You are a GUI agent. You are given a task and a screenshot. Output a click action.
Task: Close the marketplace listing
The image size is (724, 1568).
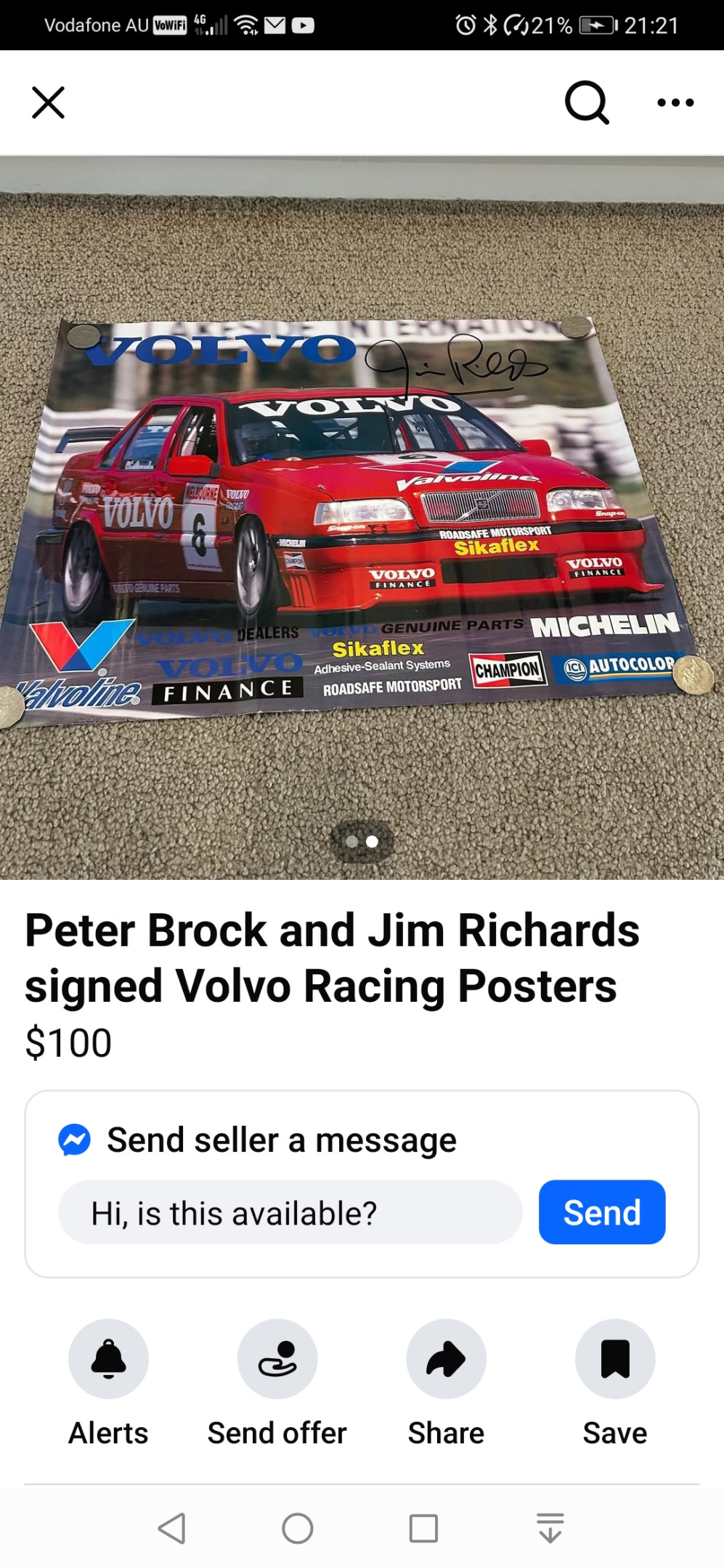[48, 102]
